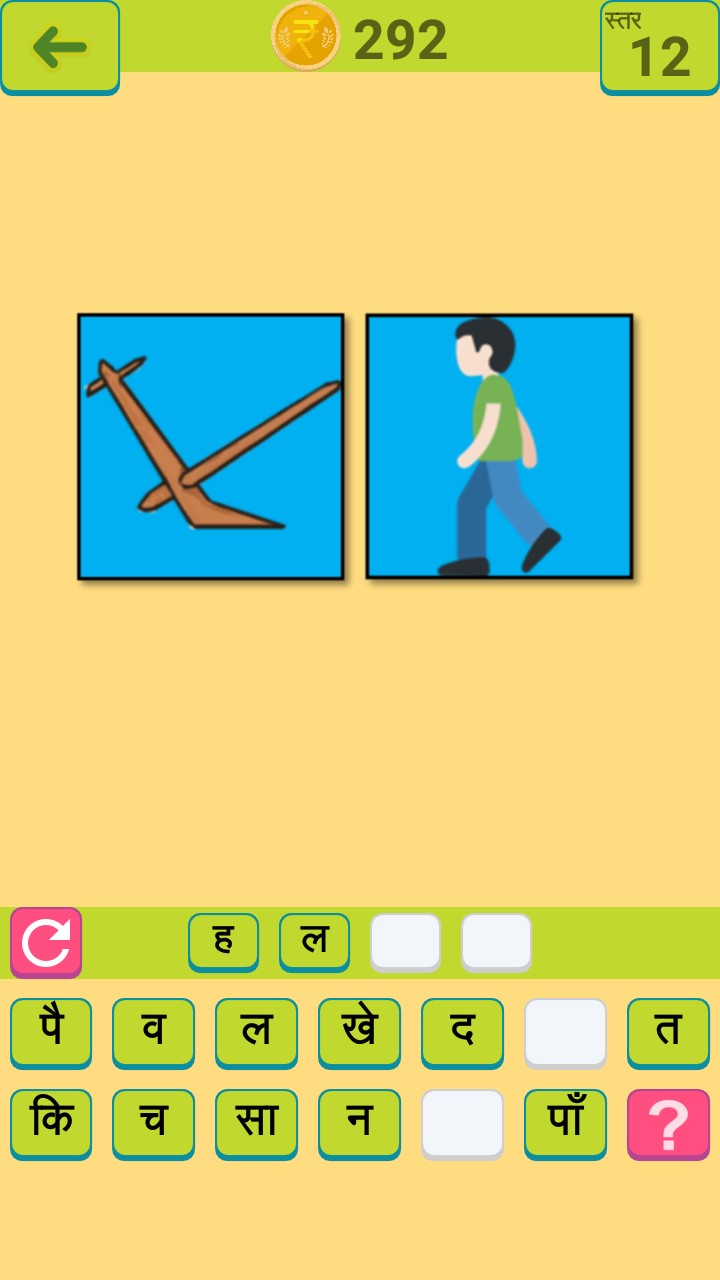Choose the letter tile च
The width and height of the screenshot is (720, 1280).
coord(153,1123)
